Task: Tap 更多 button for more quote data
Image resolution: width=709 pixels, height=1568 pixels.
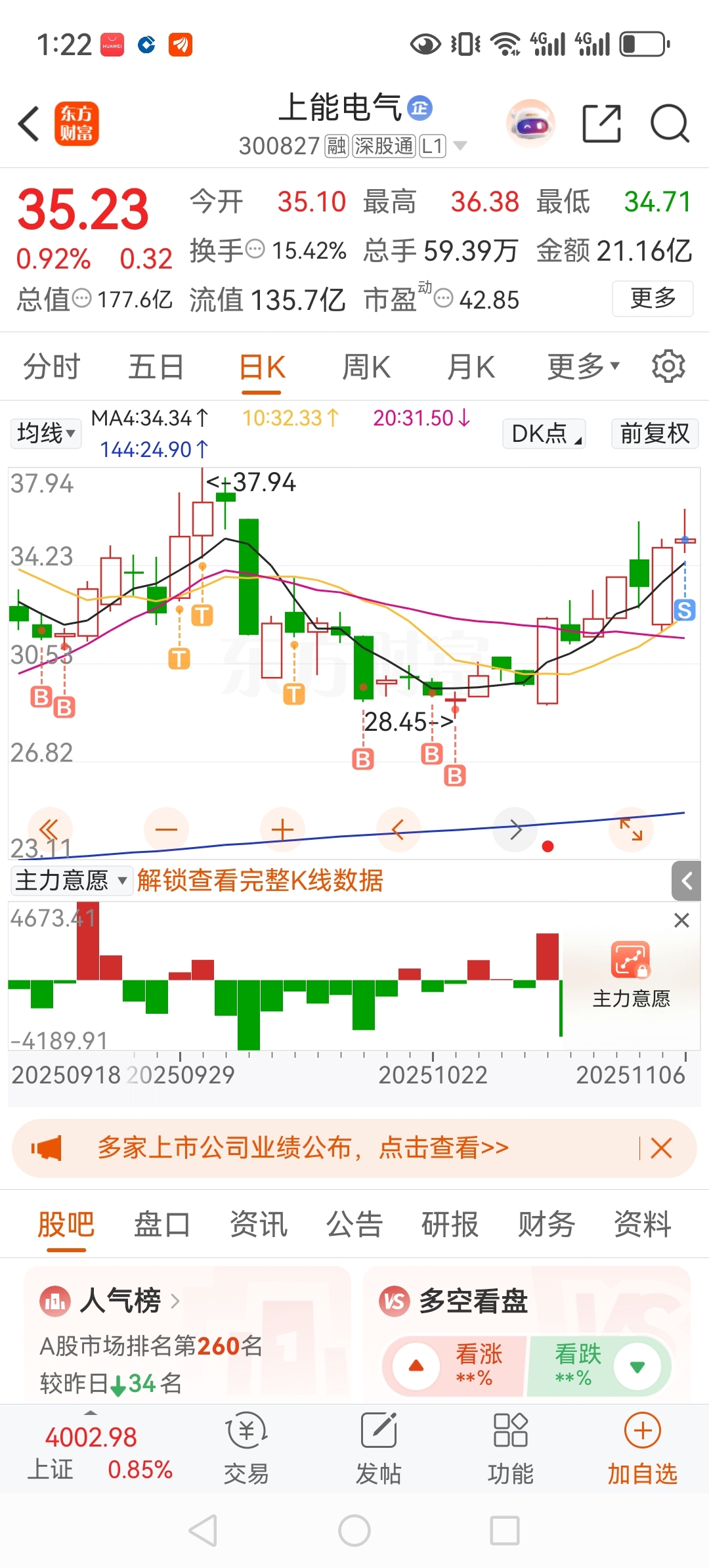Action: click(x=653, y=299)
